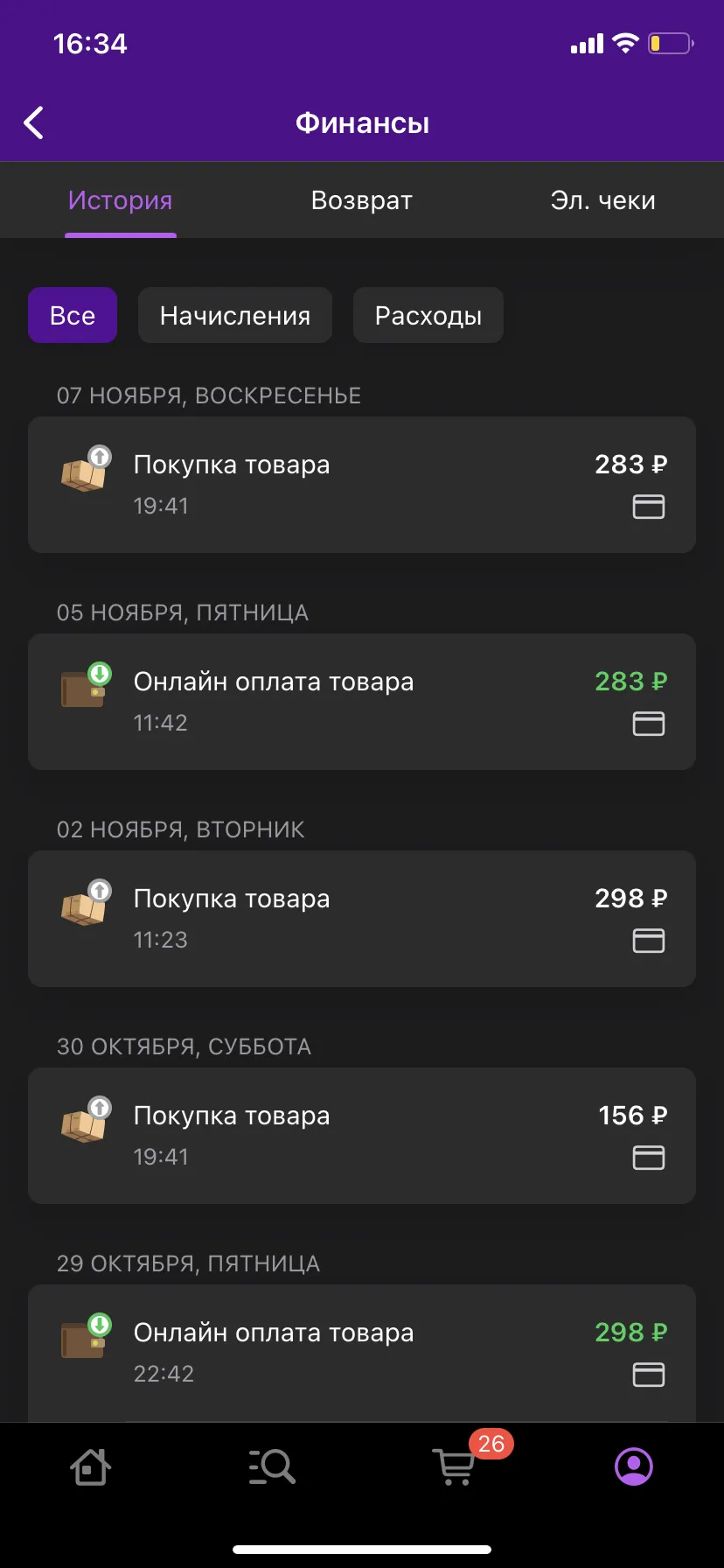Go to the home tab in the bottom bar
Screen dimensions: 724x1568
click(90, 1466)
